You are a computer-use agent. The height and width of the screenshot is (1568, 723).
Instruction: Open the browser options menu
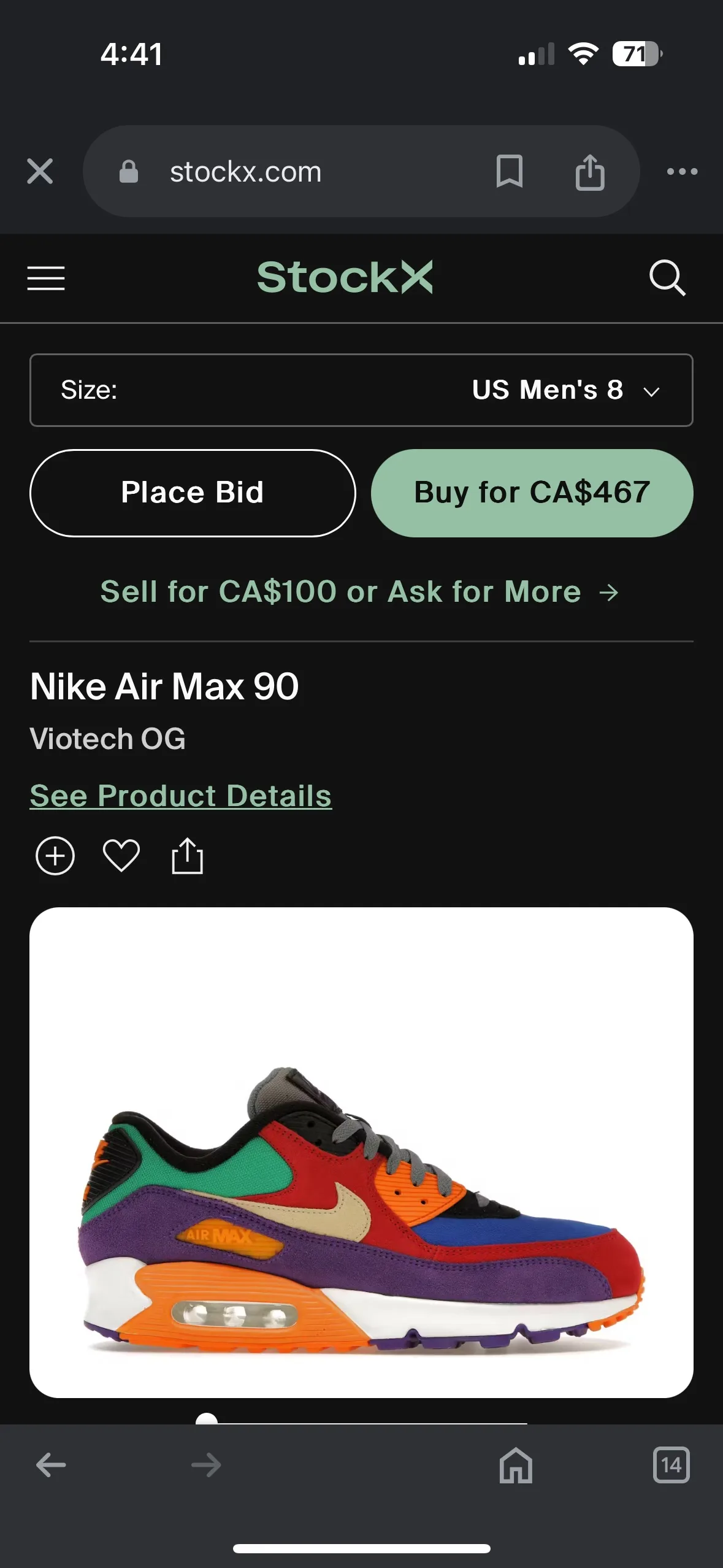682,172
